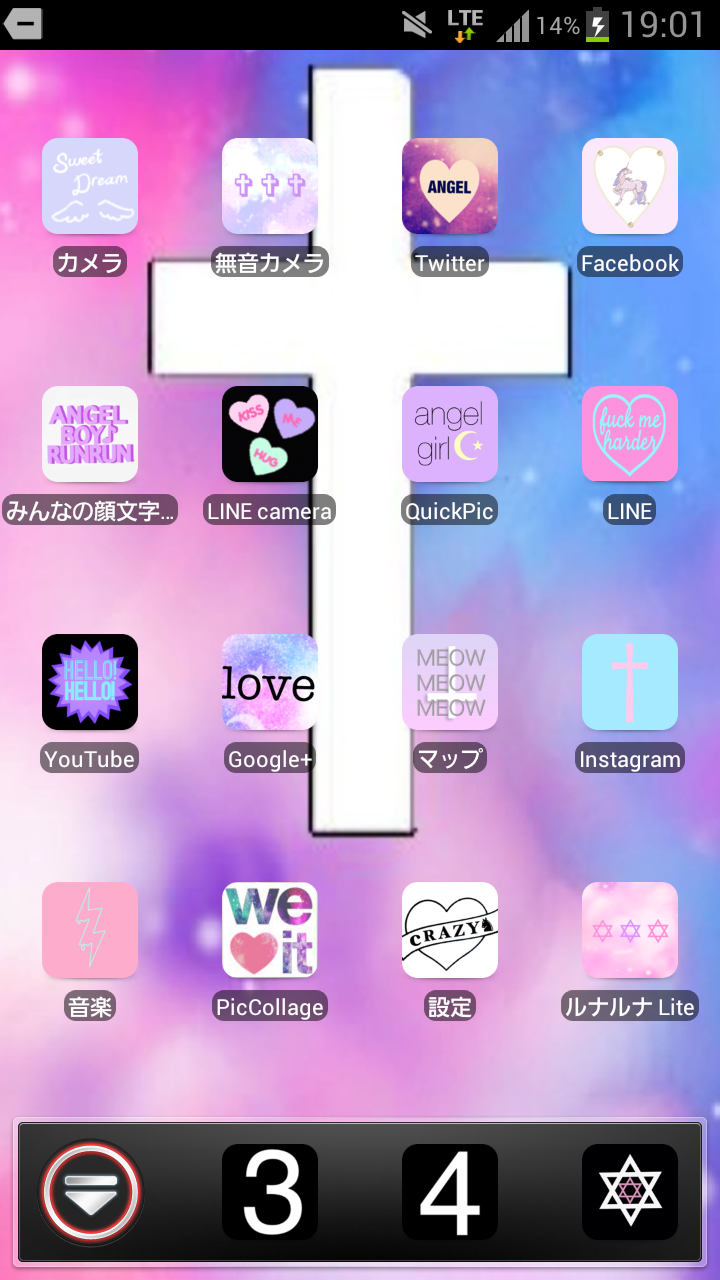The width and height of the screenshot is (720, 1280).
Task: Launch the 無音カメラ silent camera
Action: 269,186
